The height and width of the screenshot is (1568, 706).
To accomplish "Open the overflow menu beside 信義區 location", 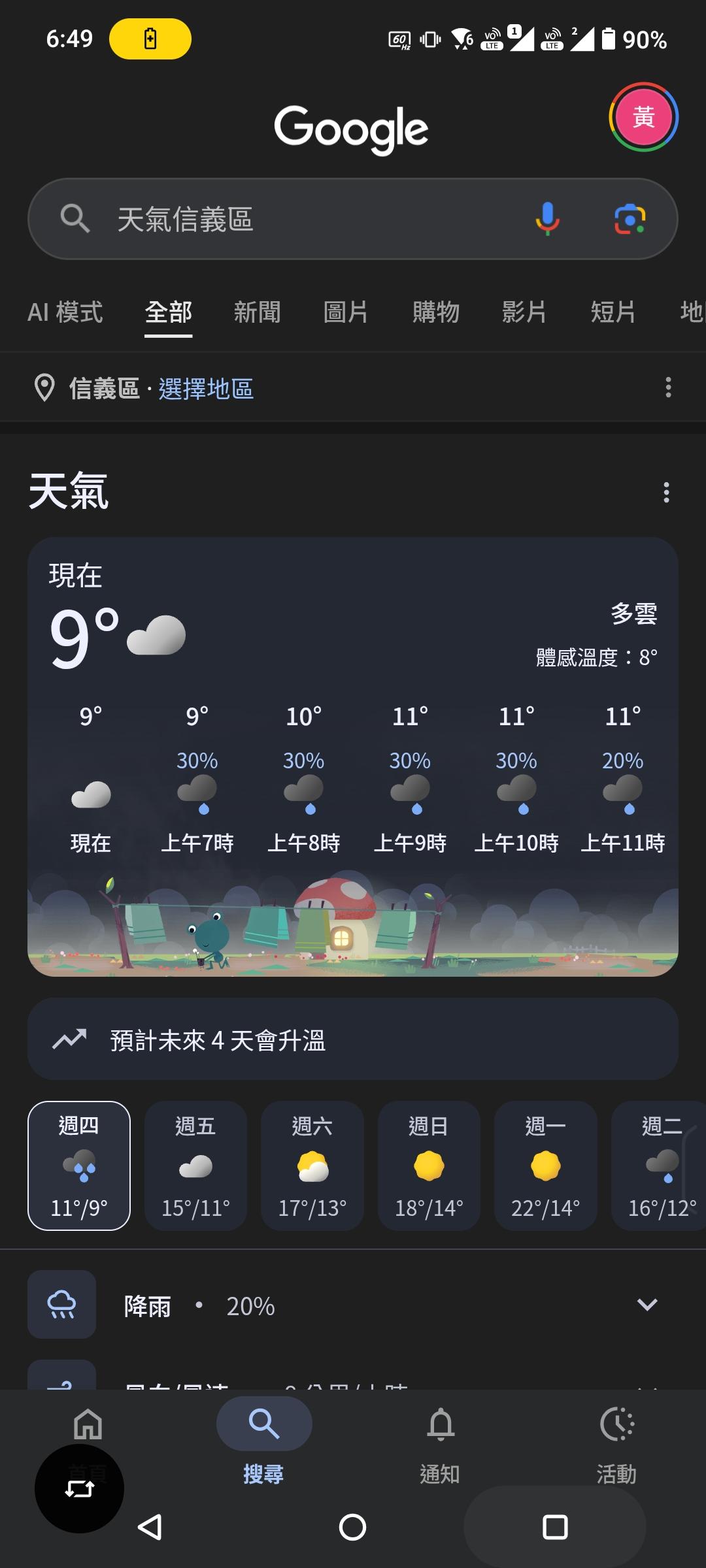I will 667,387.
